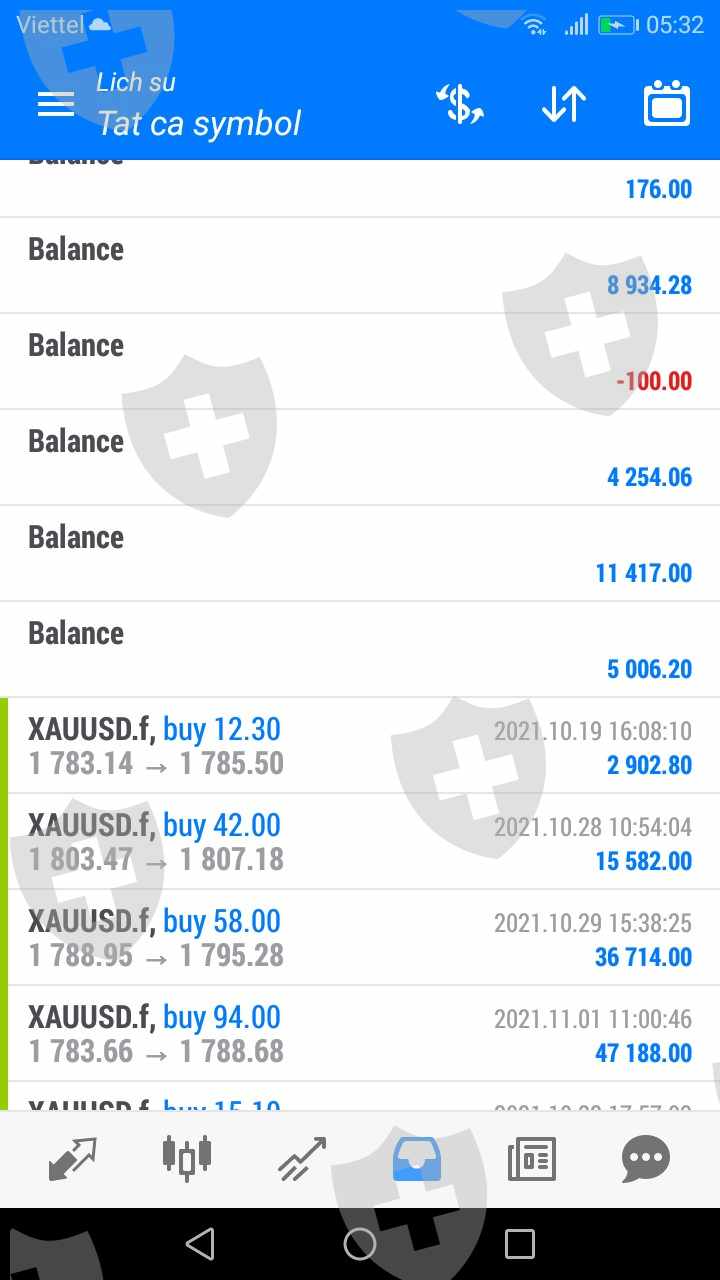Open the chat messages tab
This screenshot has height=1280, width=720.
pyautogui.click(x=645, y=1159)
